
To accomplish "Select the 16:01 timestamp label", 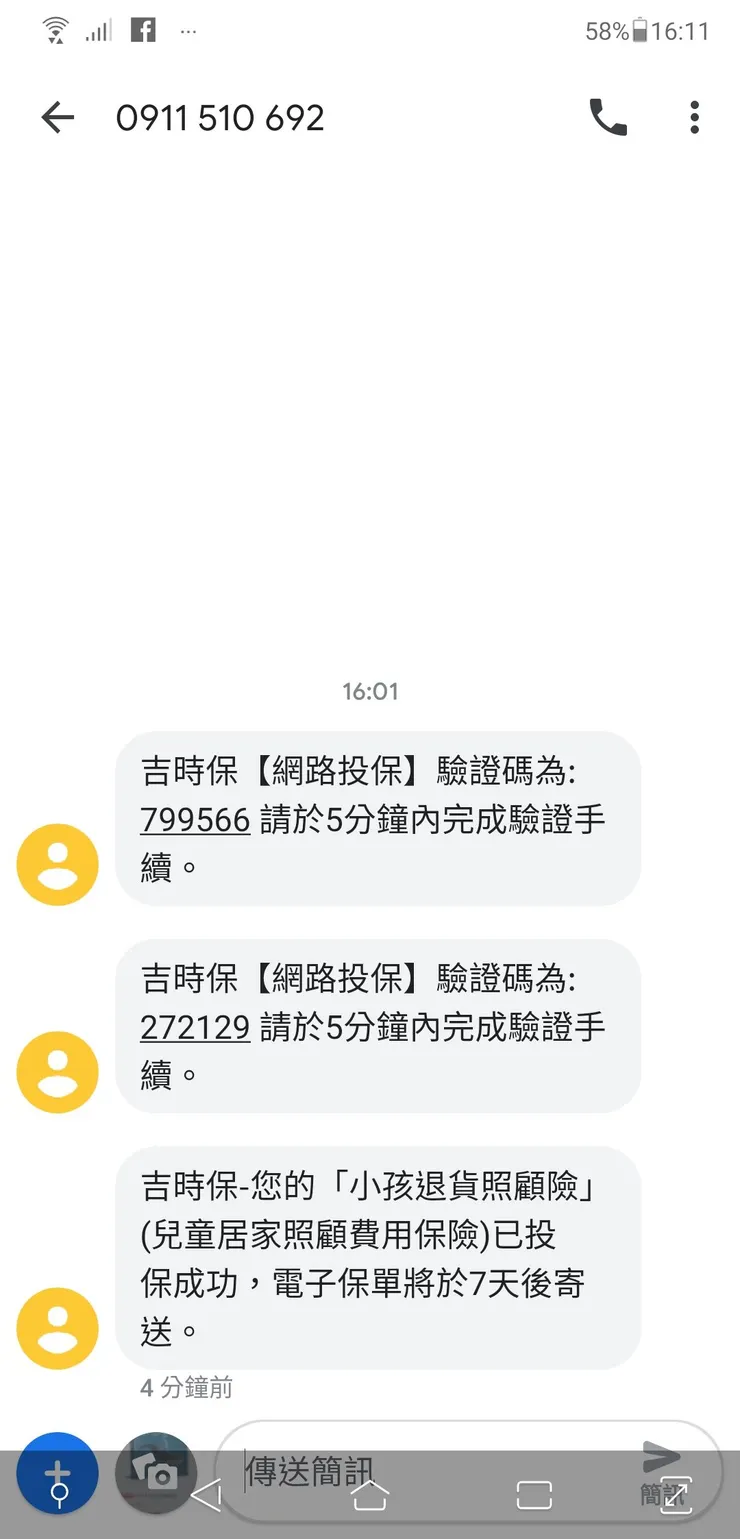I will point(370,690).
